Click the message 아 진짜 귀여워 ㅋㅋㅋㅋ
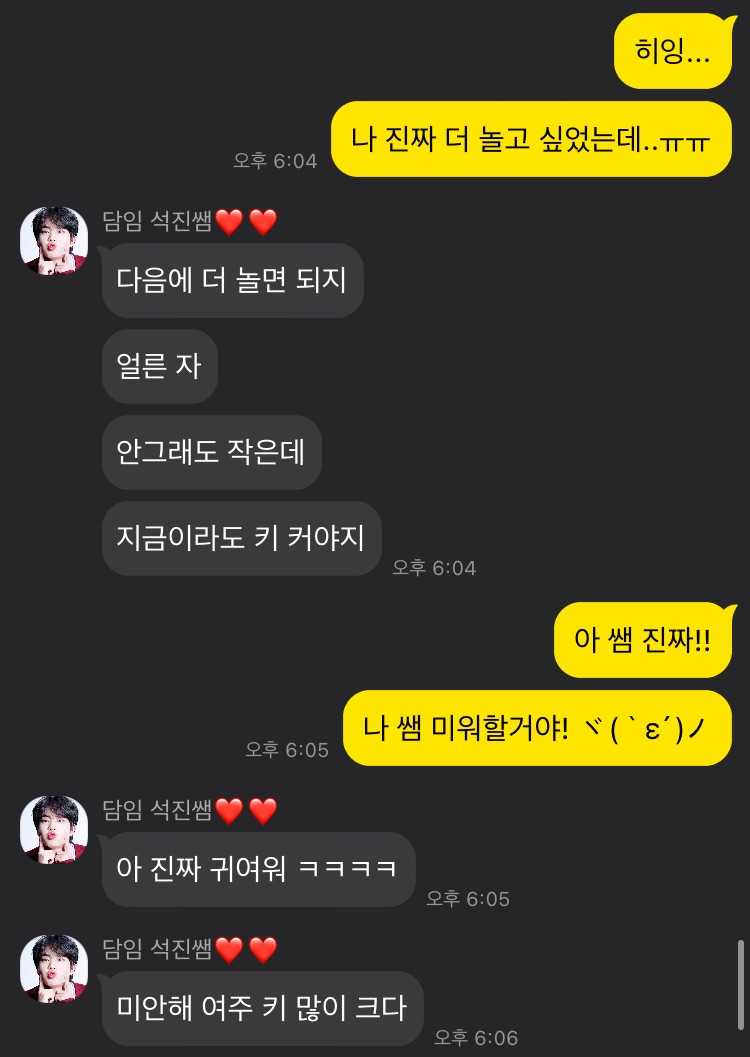The image size is (750, 1057). point(258,869)
